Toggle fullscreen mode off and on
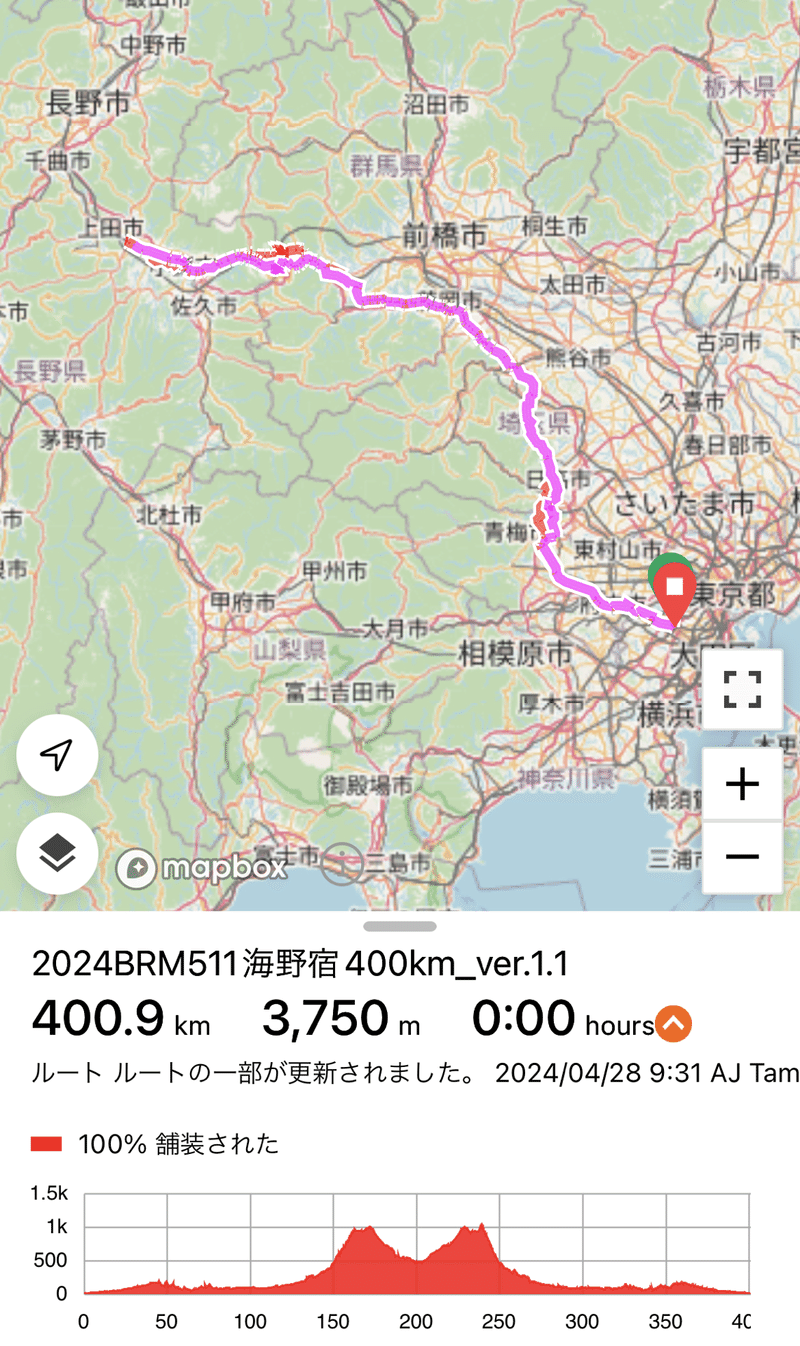800x1346 pixels. click(742, 691)
